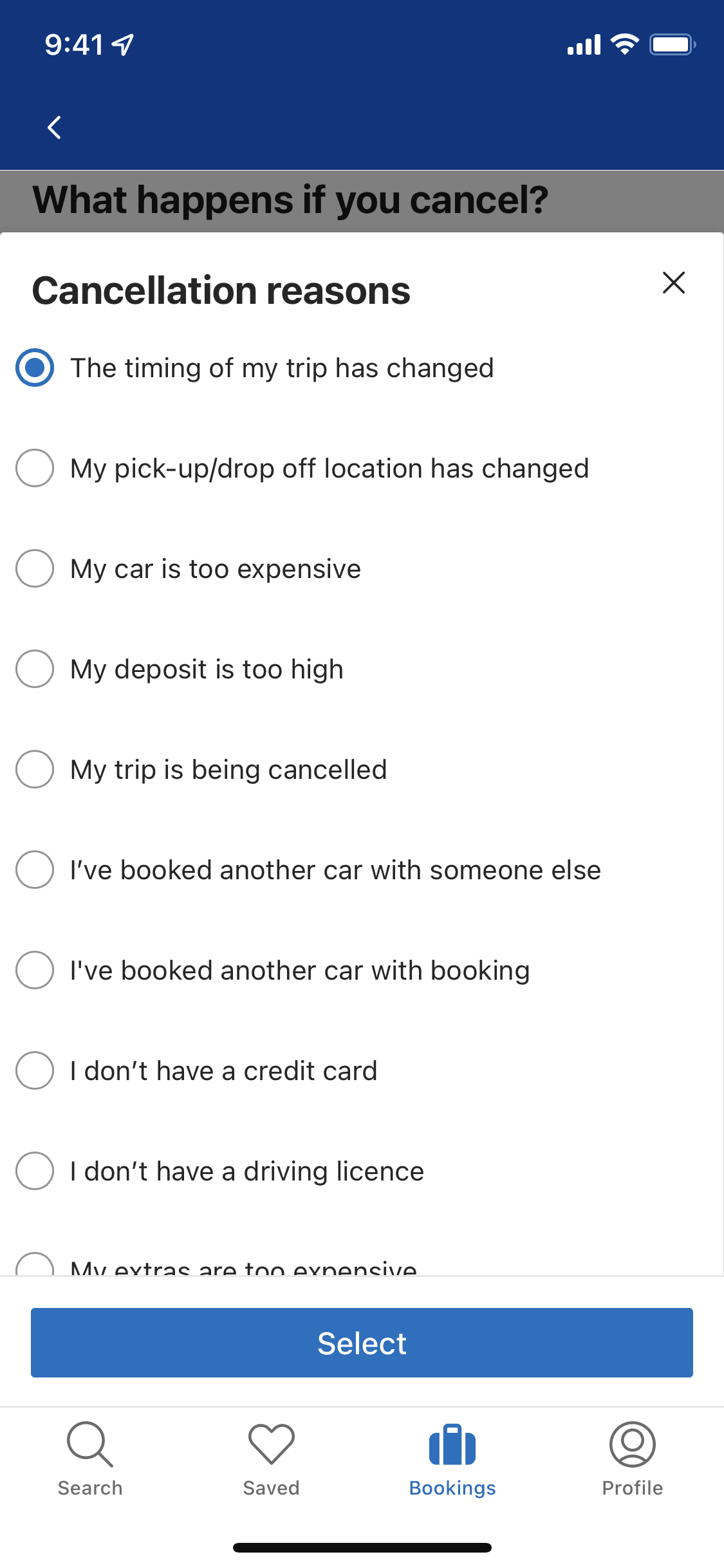
Task: Switch to the Search tab
Action: (90, 1459)
